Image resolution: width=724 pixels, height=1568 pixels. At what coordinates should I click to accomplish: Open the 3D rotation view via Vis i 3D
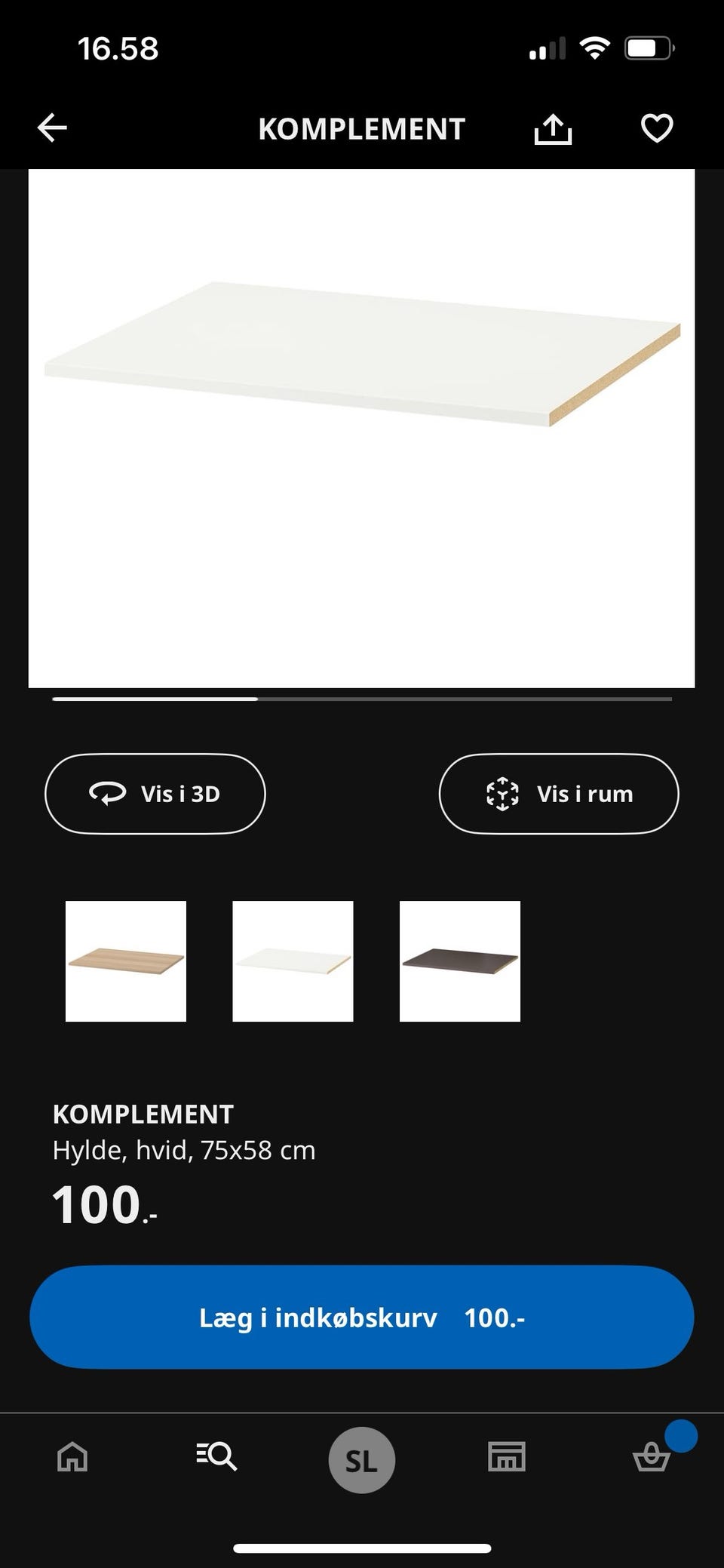point(155,793)
